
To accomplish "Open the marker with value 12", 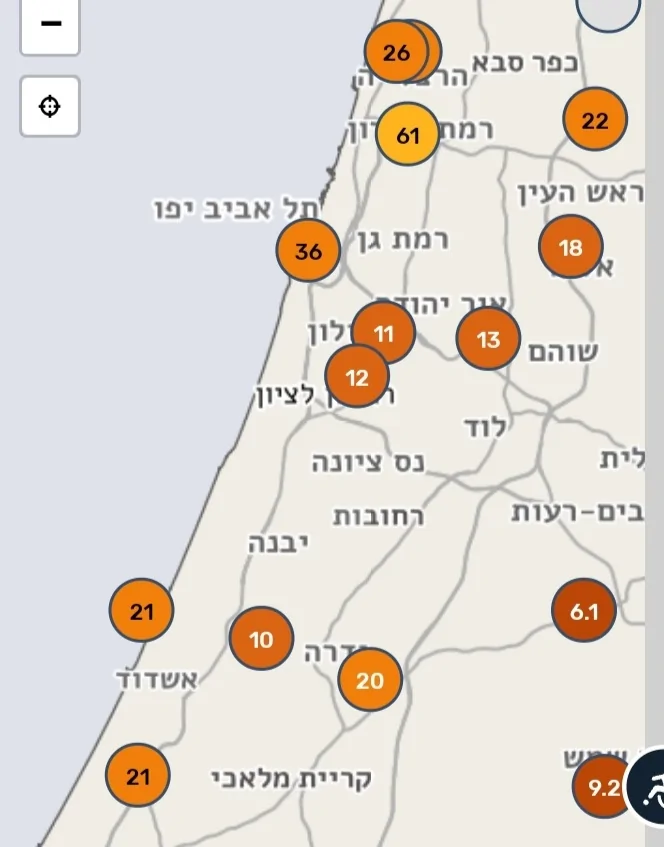I will (x=357, y=376).
